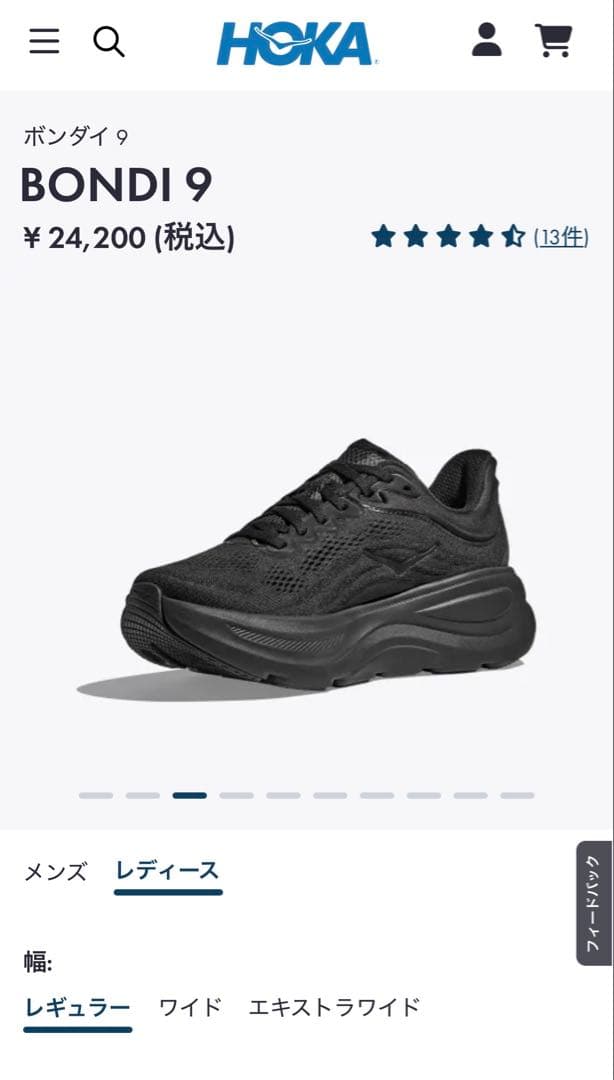Go to HOKA home via logo
This screenshot has height=1080, width=614.
point(296,44)
